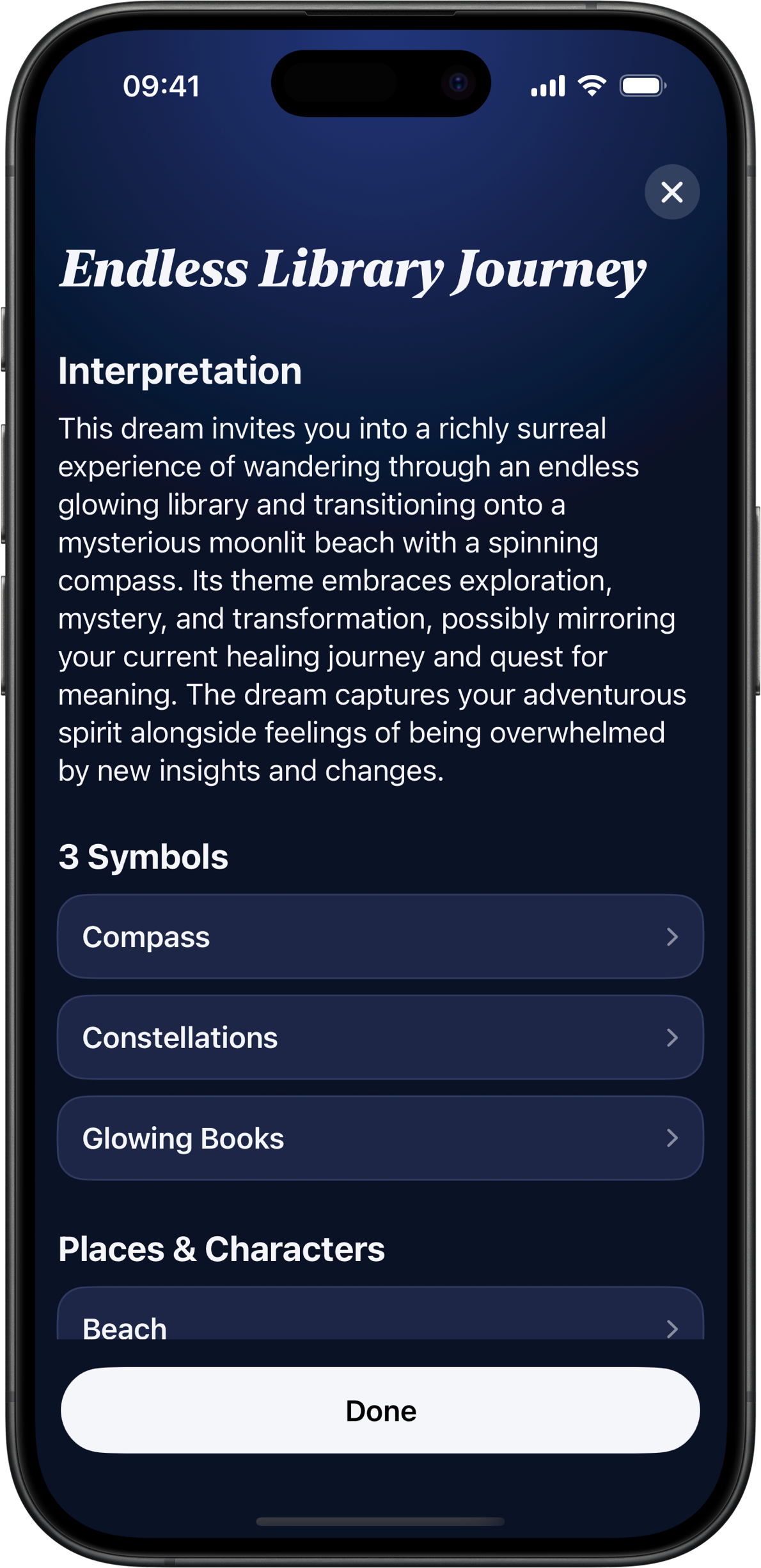Tap the chevron beside Compass
This screenshot has width=761, height=1568.
671,937
